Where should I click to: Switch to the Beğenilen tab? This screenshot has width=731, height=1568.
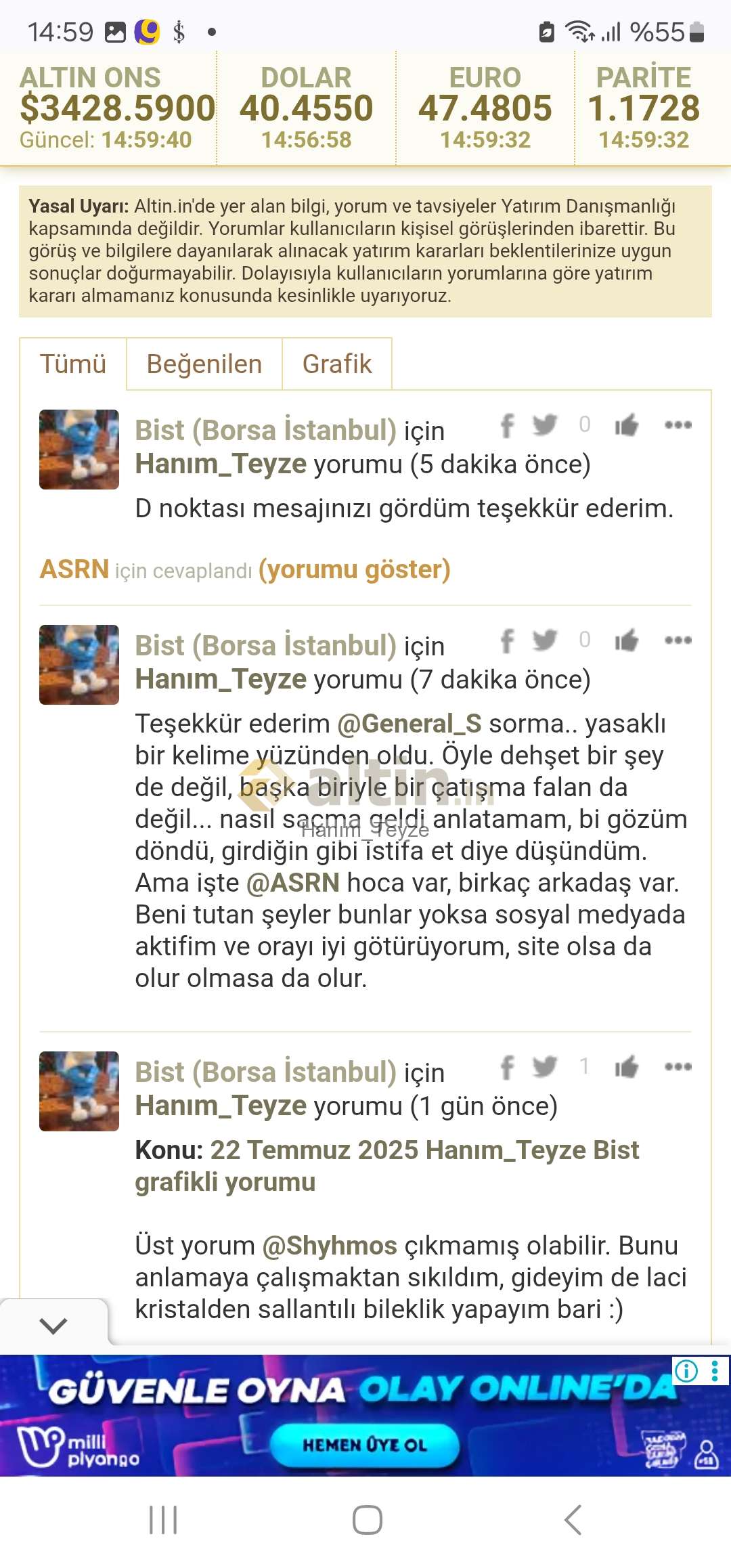(x=204, y=364)
